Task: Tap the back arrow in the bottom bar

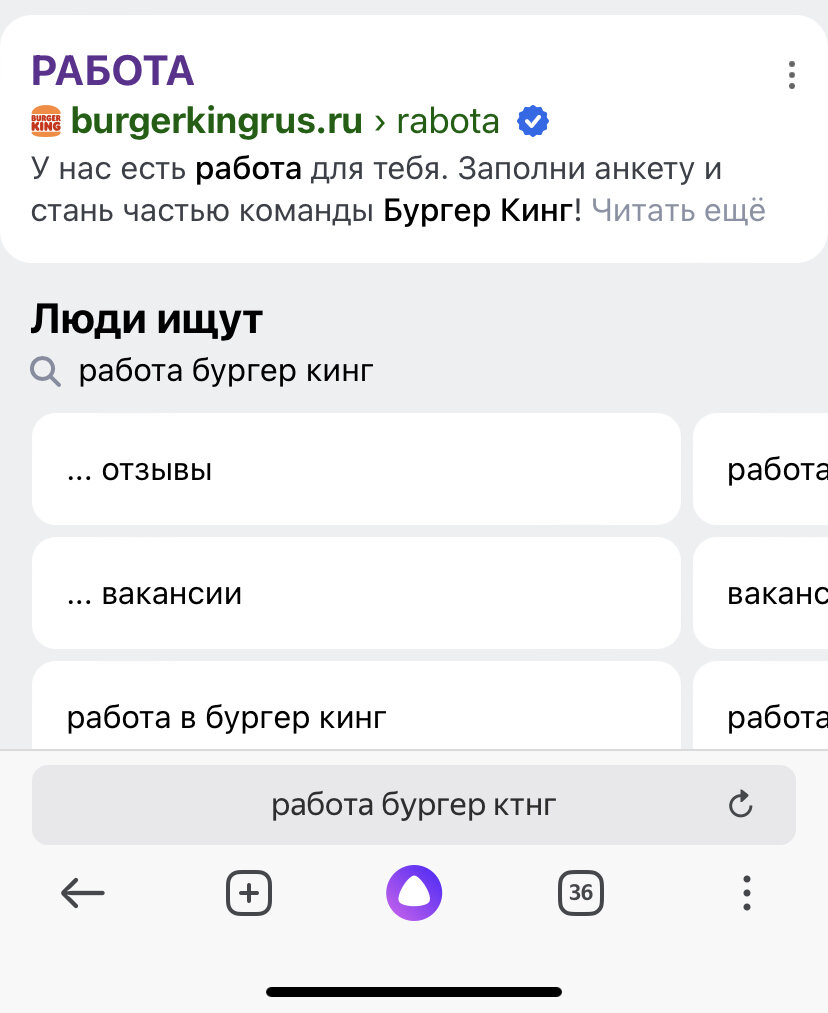Action: click(83, 893)
